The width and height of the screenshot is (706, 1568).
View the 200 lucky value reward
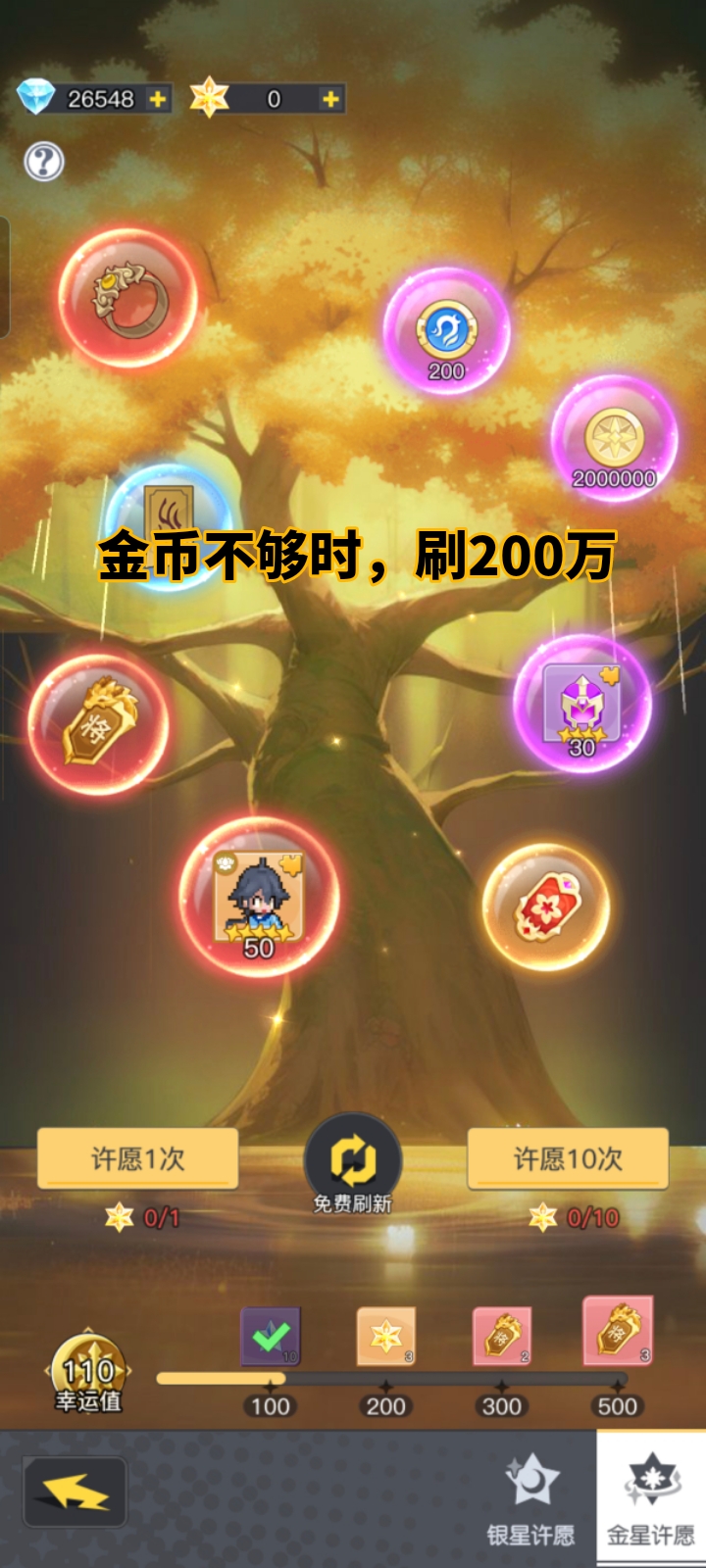pos(386,1336)
